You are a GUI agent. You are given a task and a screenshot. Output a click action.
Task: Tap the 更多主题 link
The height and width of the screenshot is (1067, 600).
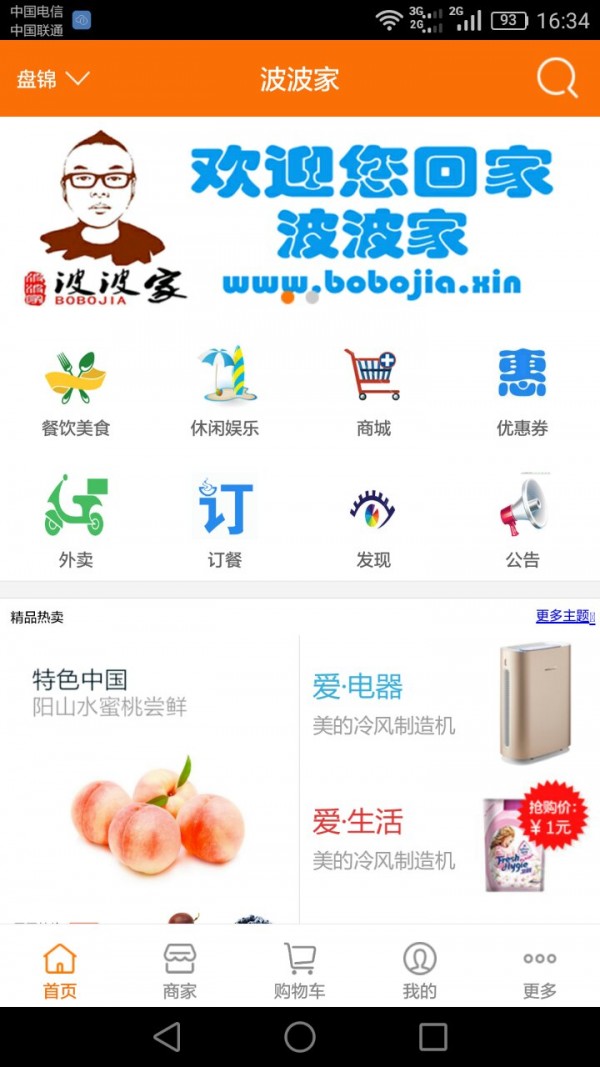pyautogui.click(x=565, y=616)
